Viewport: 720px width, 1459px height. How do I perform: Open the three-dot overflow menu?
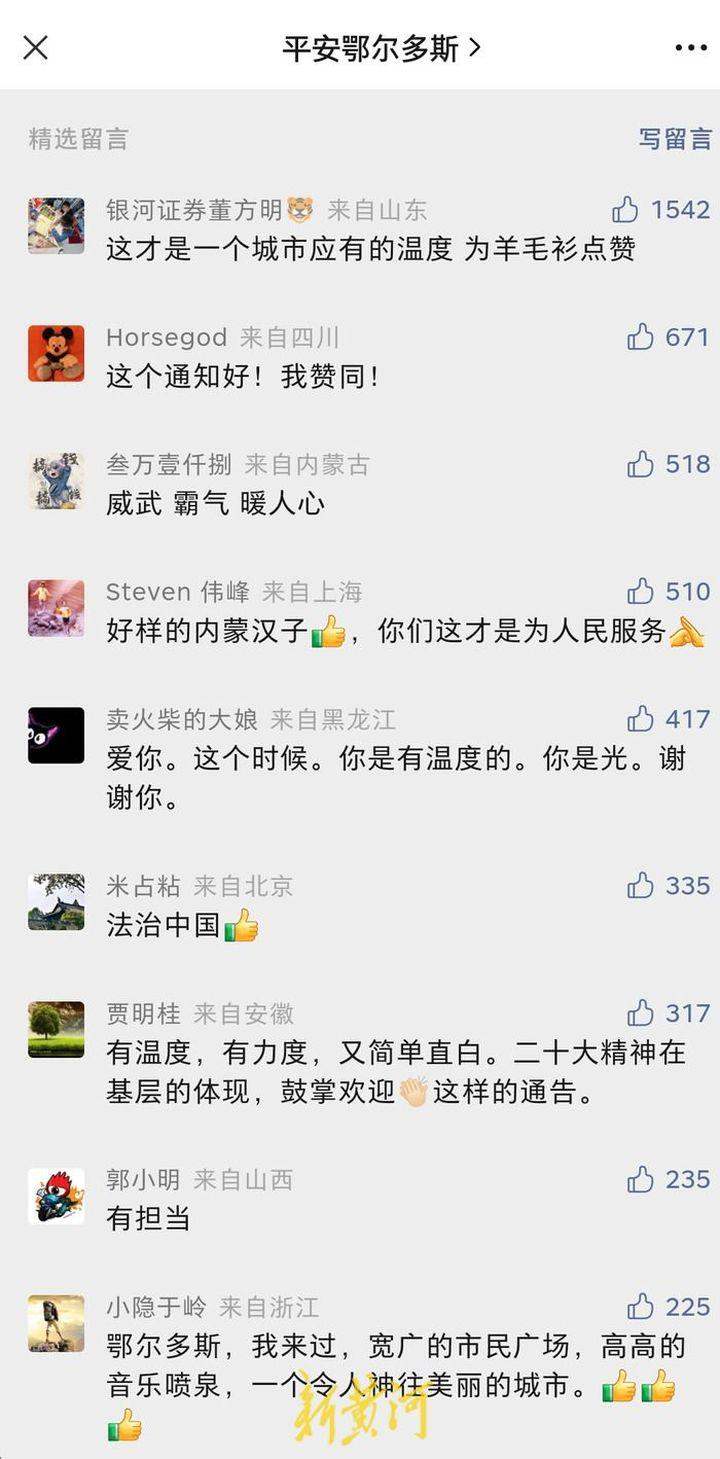pyautogui.click(x=690, y=47)
